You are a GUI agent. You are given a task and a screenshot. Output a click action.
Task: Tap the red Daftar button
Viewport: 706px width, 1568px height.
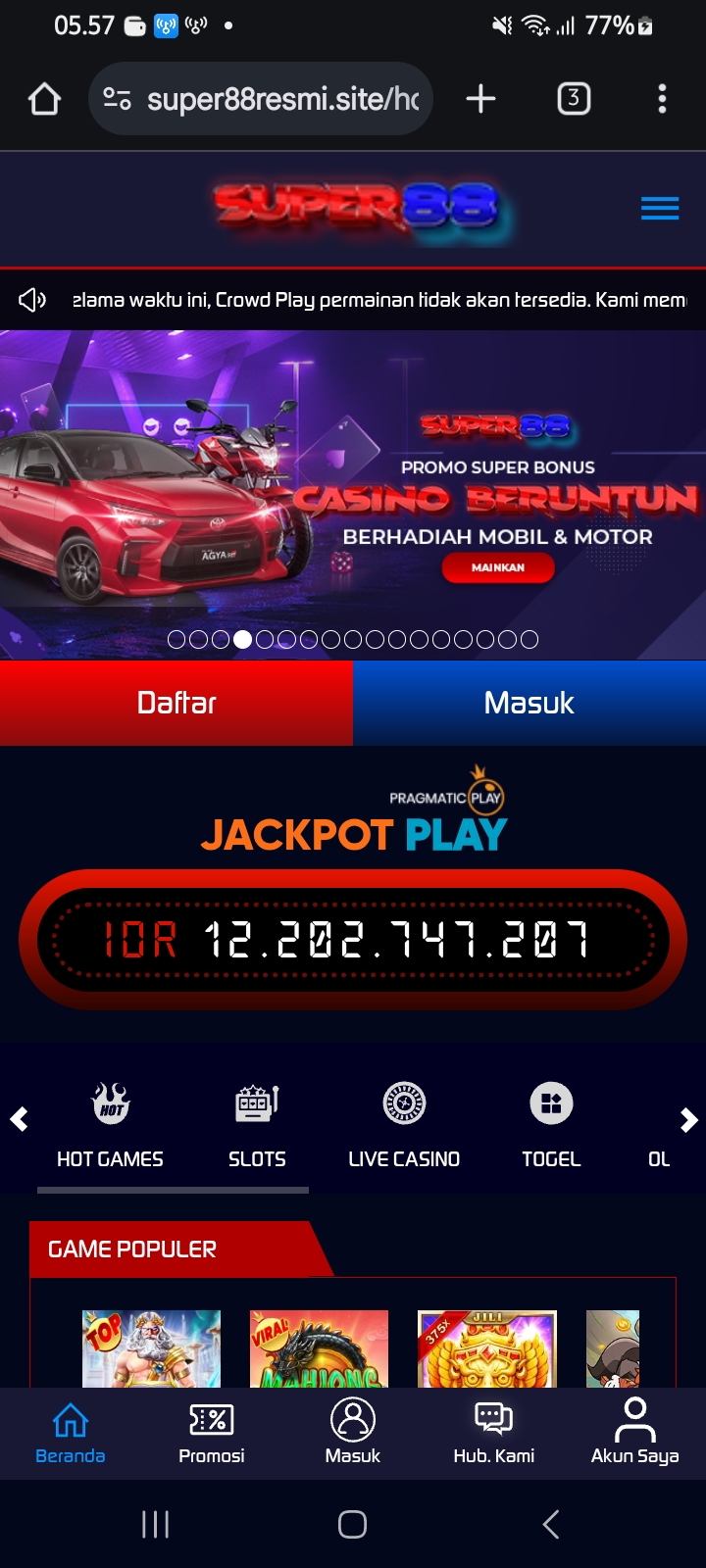pyautogui.click(x=176, y=703)
